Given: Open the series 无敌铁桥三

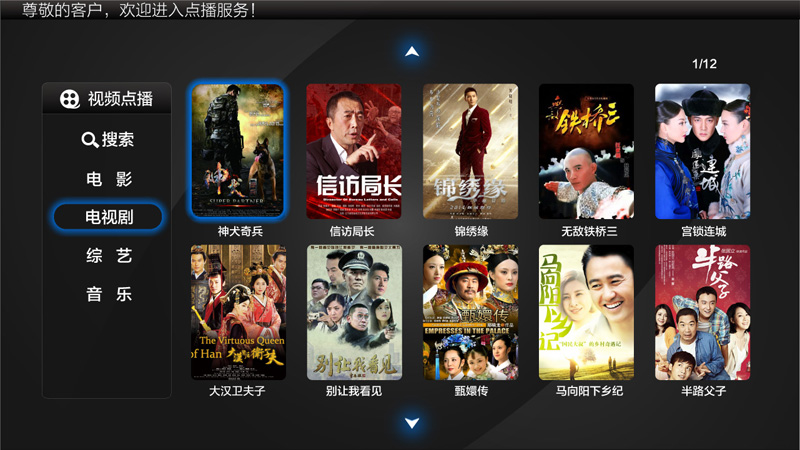Looking at the screenshot, I should (x=586, y=151).
